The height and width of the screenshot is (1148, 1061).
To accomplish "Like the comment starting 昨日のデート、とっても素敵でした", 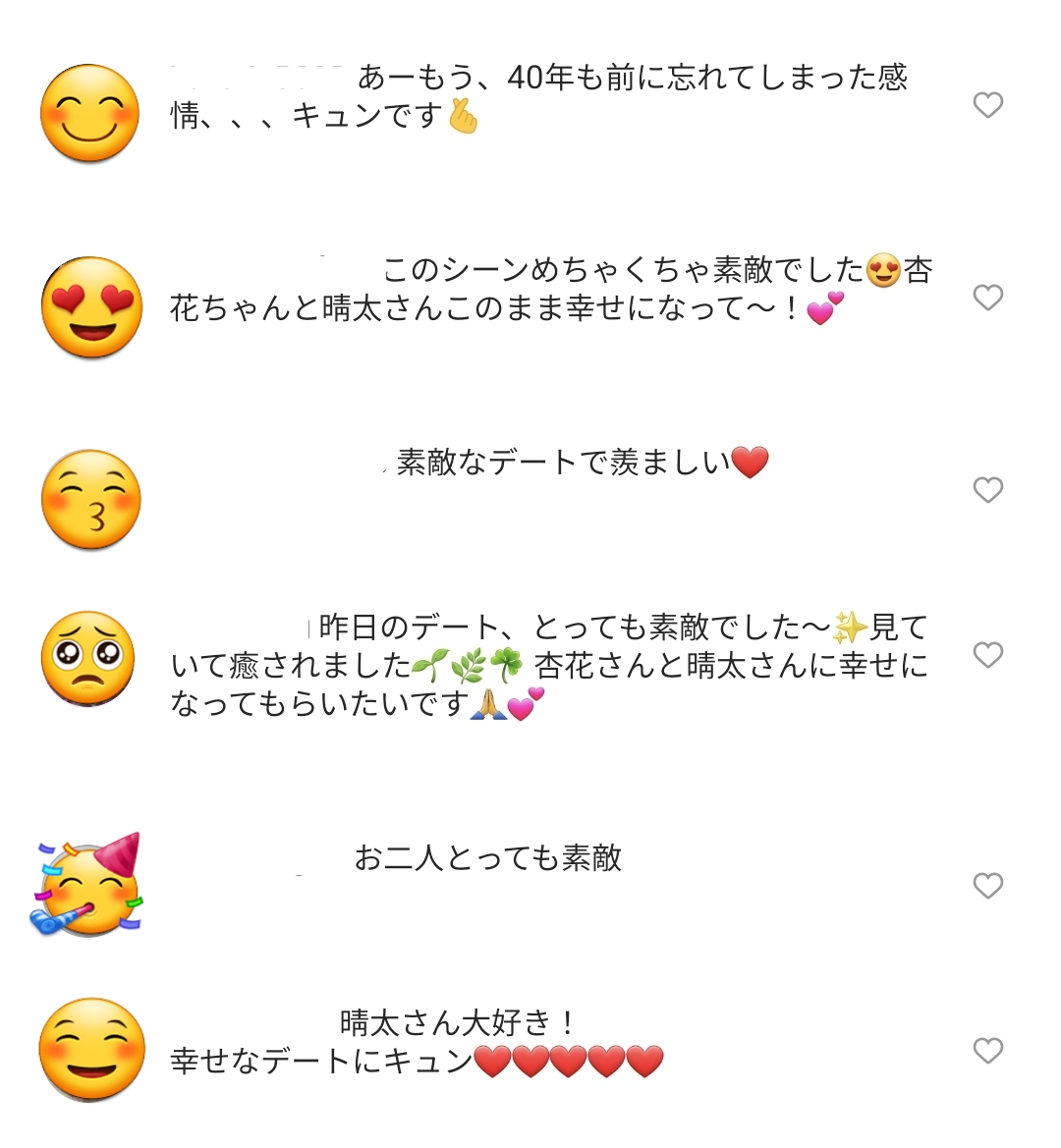I will pyautogui.click(x=987, y=655).
